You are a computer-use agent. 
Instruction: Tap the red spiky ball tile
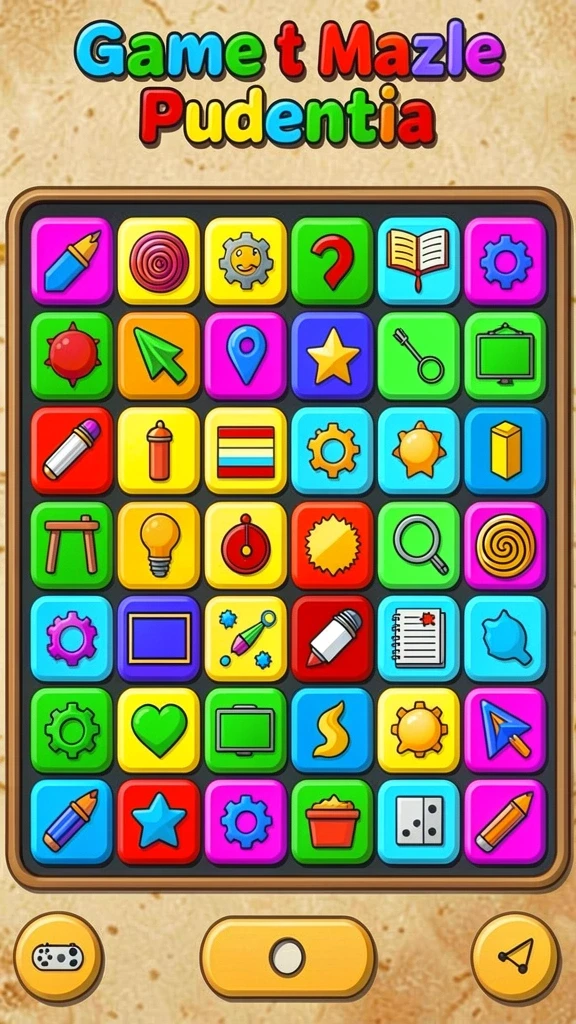point(72,356)
